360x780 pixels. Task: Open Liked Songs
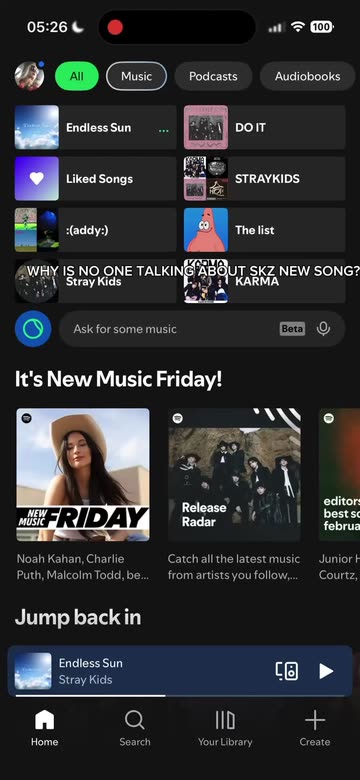pyautogui.click(x=95, y=179)
